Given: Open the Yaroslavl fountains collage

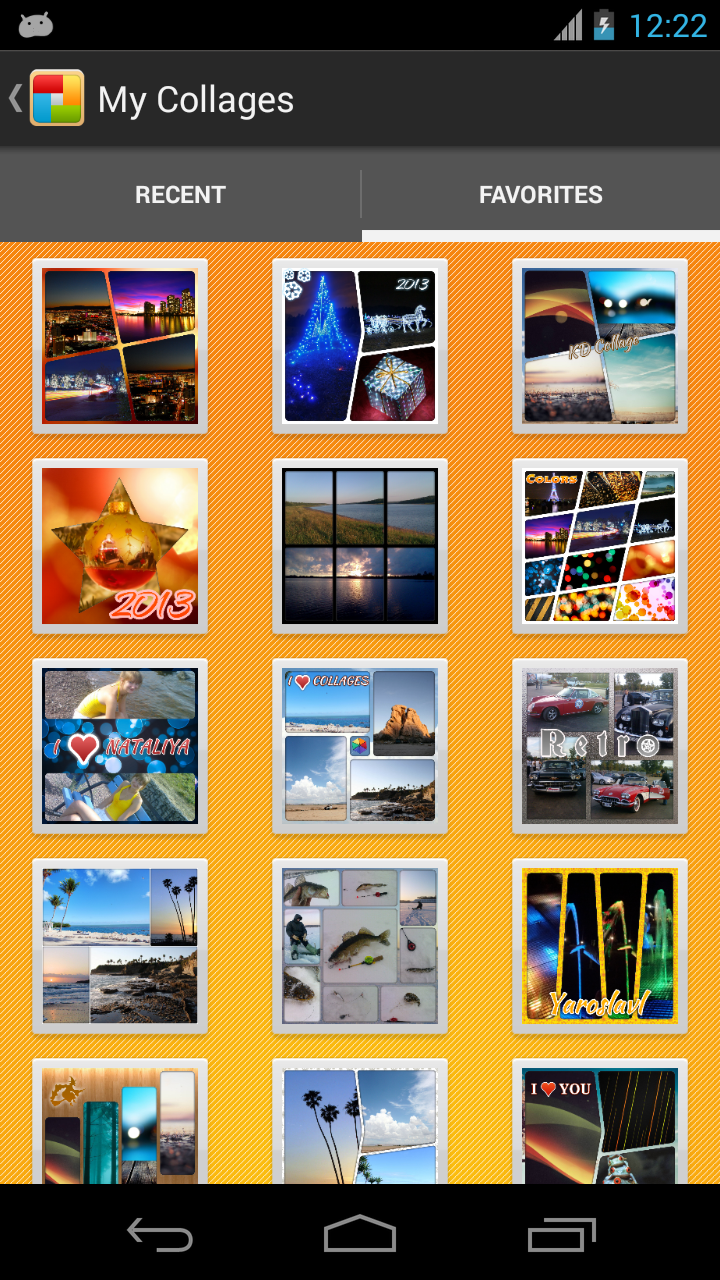Looking at the screenshot, I should tap(600, 946).
